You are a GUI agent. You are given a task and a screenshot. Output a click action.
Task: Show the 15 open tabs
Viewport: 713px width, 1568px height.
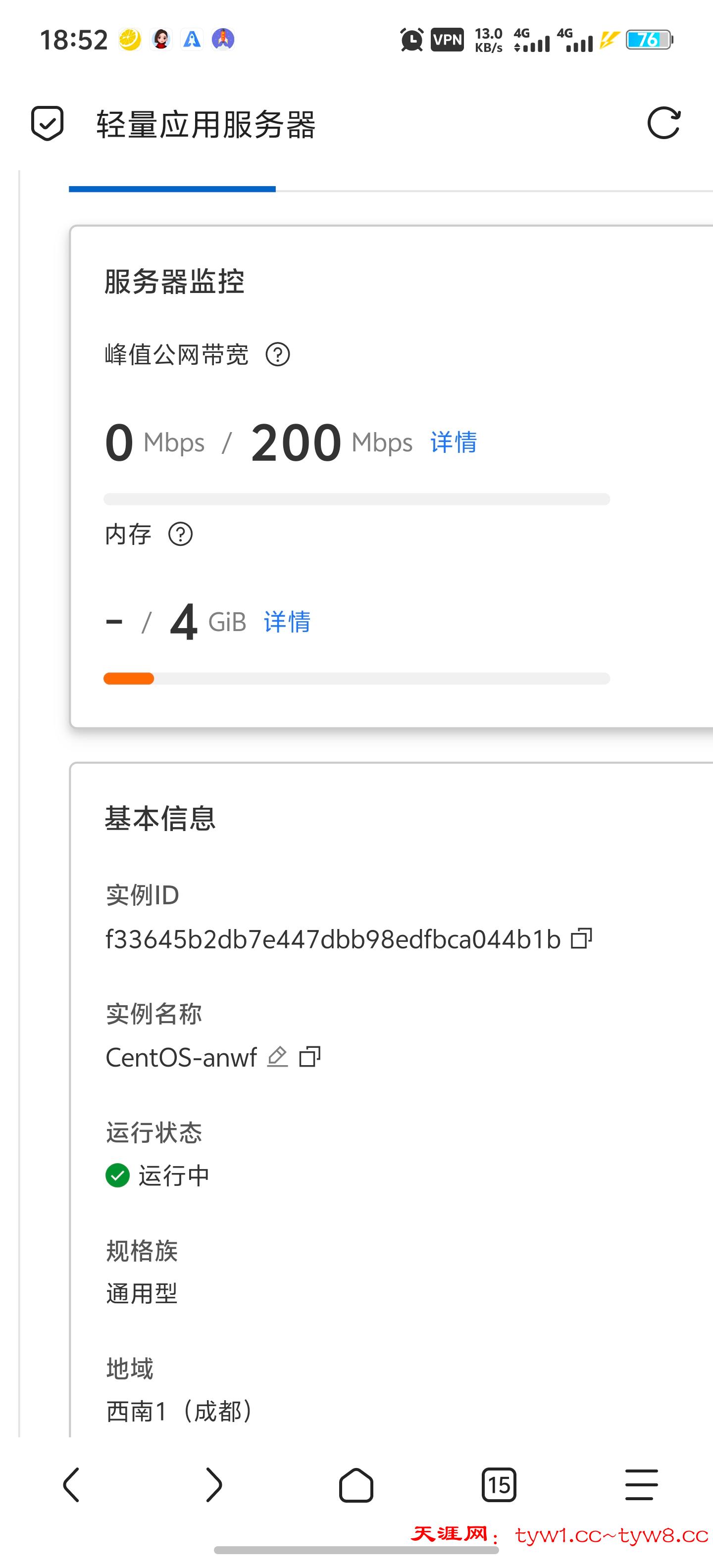pos(499,1485)
